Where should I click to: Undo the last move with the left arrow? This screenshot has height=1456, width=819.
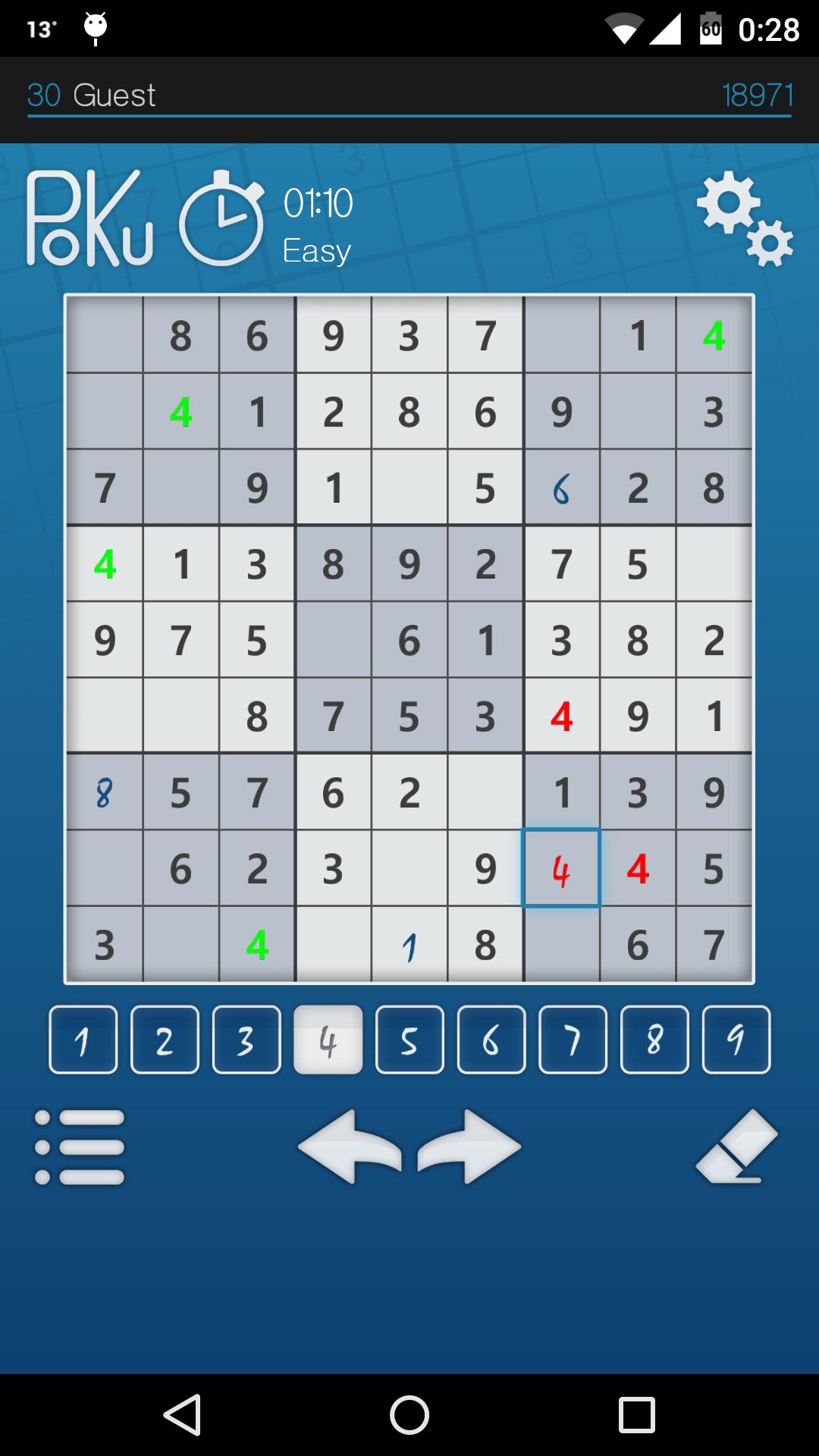pos(349,1147)
